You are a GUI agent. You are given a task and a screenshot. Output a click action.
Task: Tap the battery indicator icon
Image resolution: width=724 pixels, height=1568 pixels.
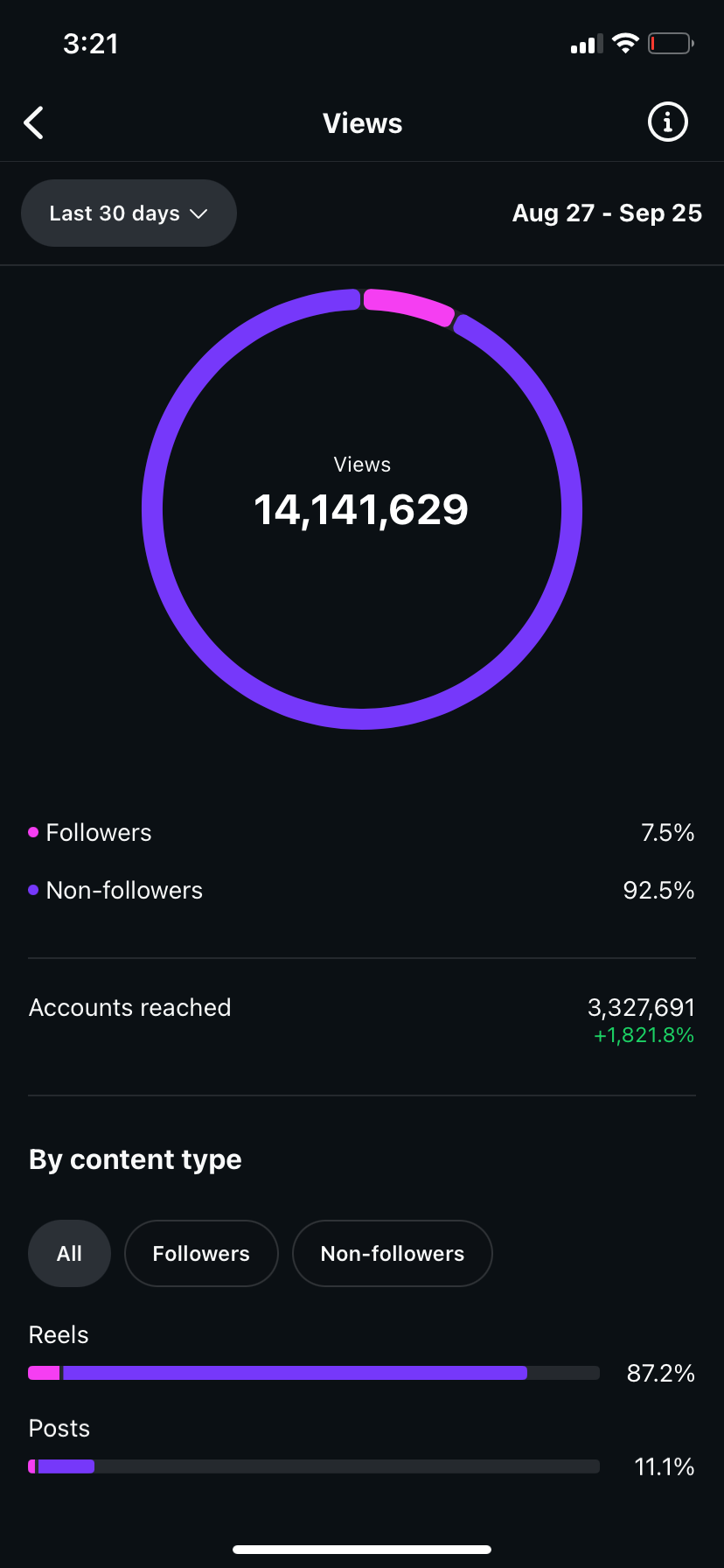tap(670, 44)
